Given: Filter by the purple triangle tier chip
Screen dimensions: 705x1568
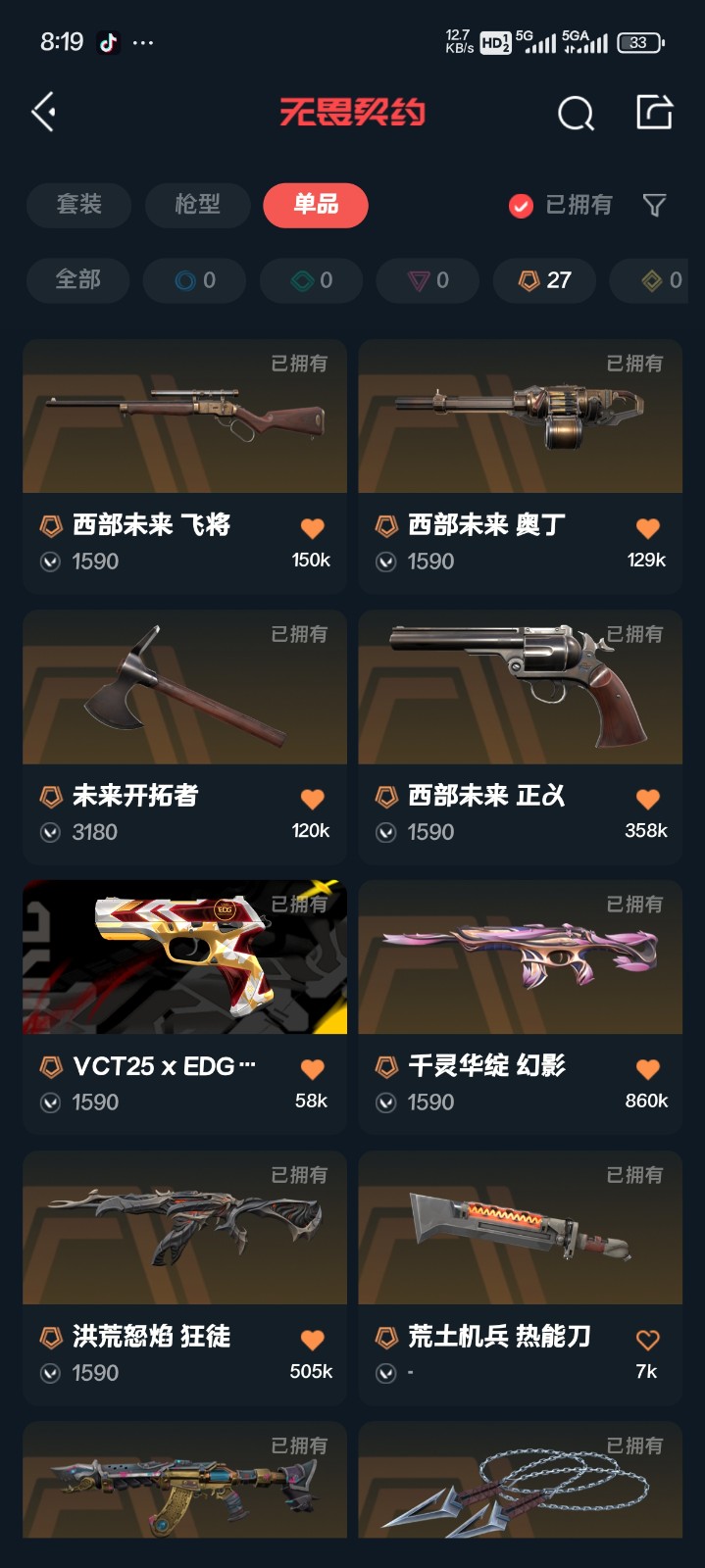Looking at the screenshot, I should 428,280.
